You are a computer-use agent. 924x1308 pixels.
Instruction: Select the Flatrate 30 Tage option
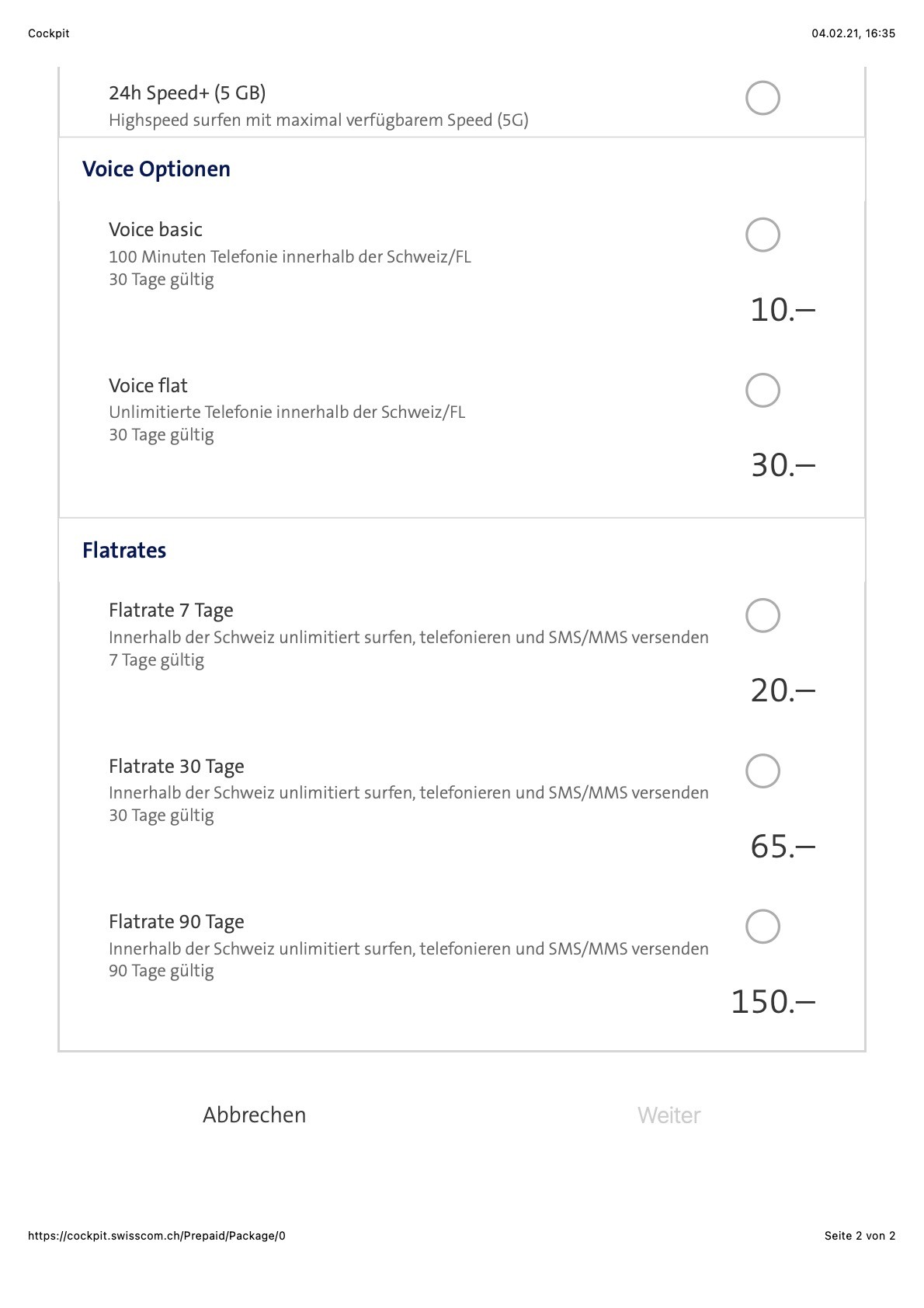pyautogui.click(x=762, y=771)
